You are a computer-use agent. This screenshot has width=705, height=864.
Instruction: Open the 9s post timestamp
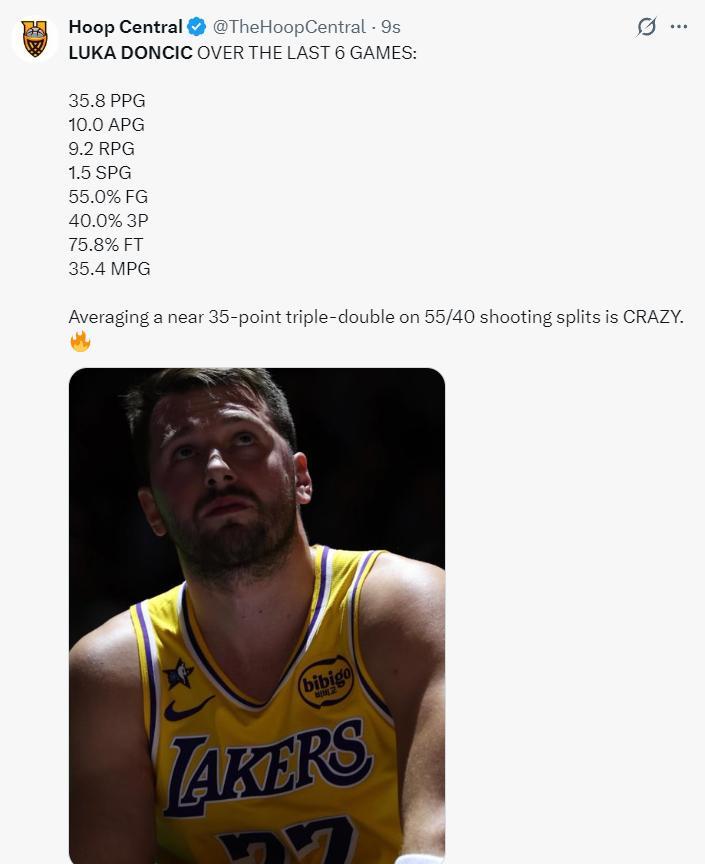391,27
